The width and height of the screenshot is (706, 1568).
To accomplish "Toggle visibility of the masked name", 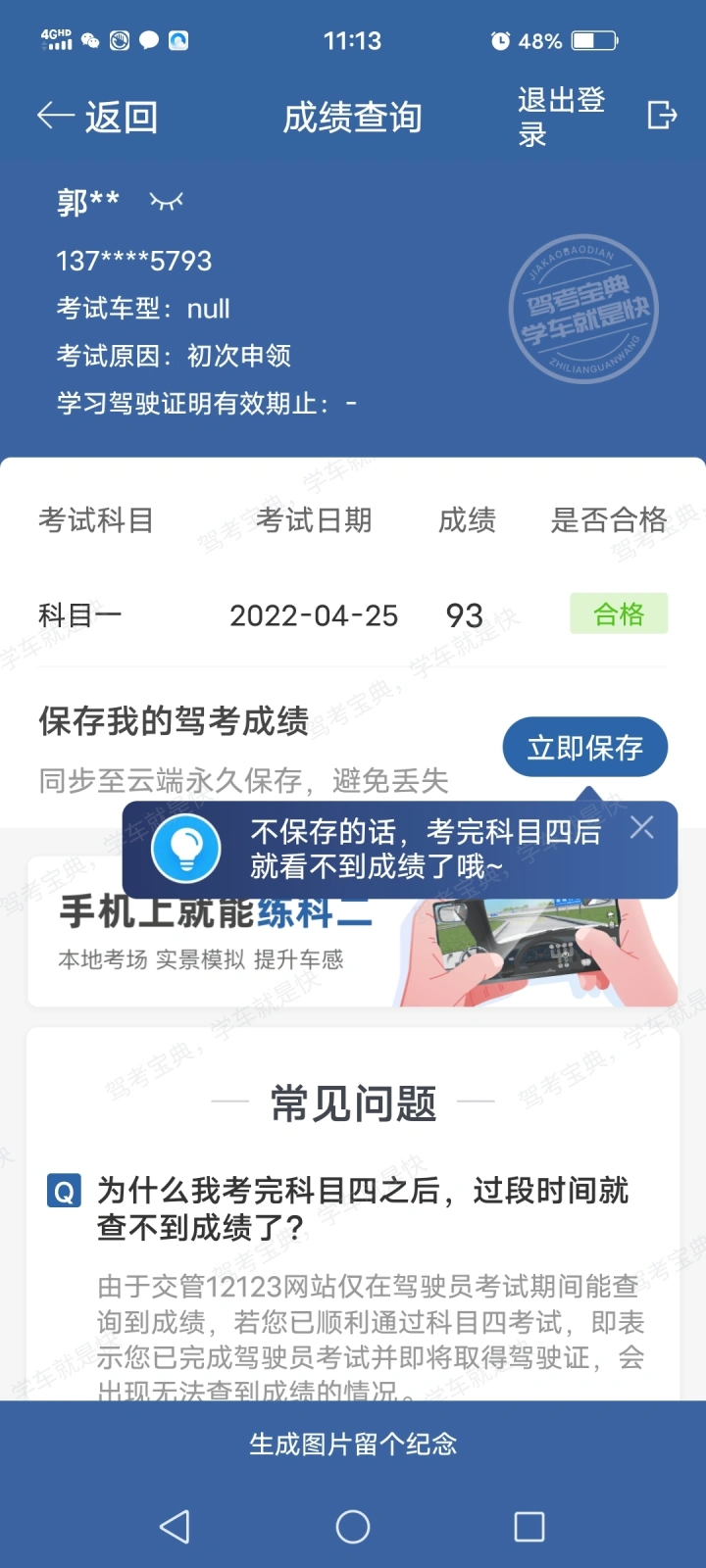I will tap(166, 202).
